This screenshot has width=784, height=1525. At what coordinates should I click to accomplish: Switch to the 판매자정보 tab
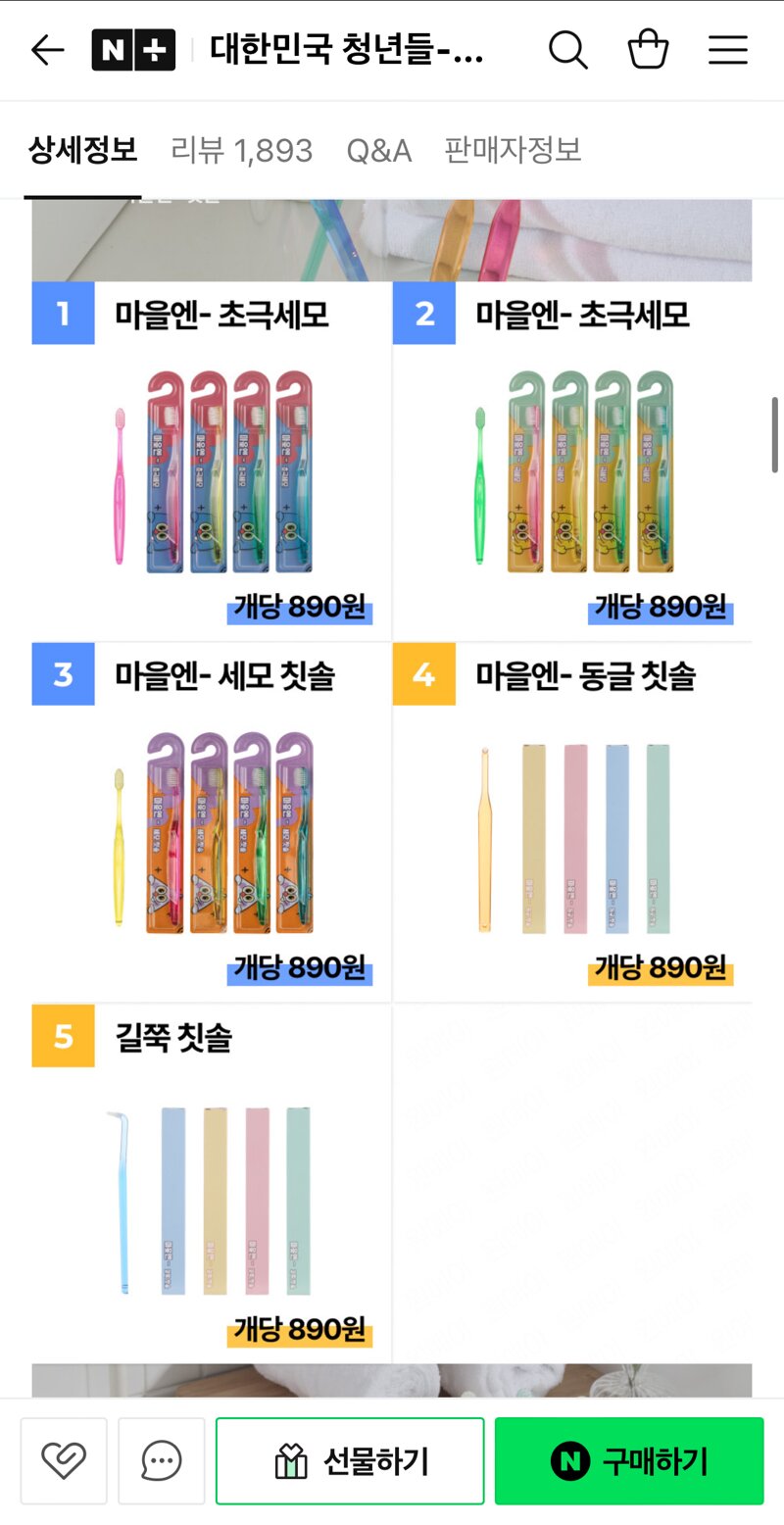[513, 151]
